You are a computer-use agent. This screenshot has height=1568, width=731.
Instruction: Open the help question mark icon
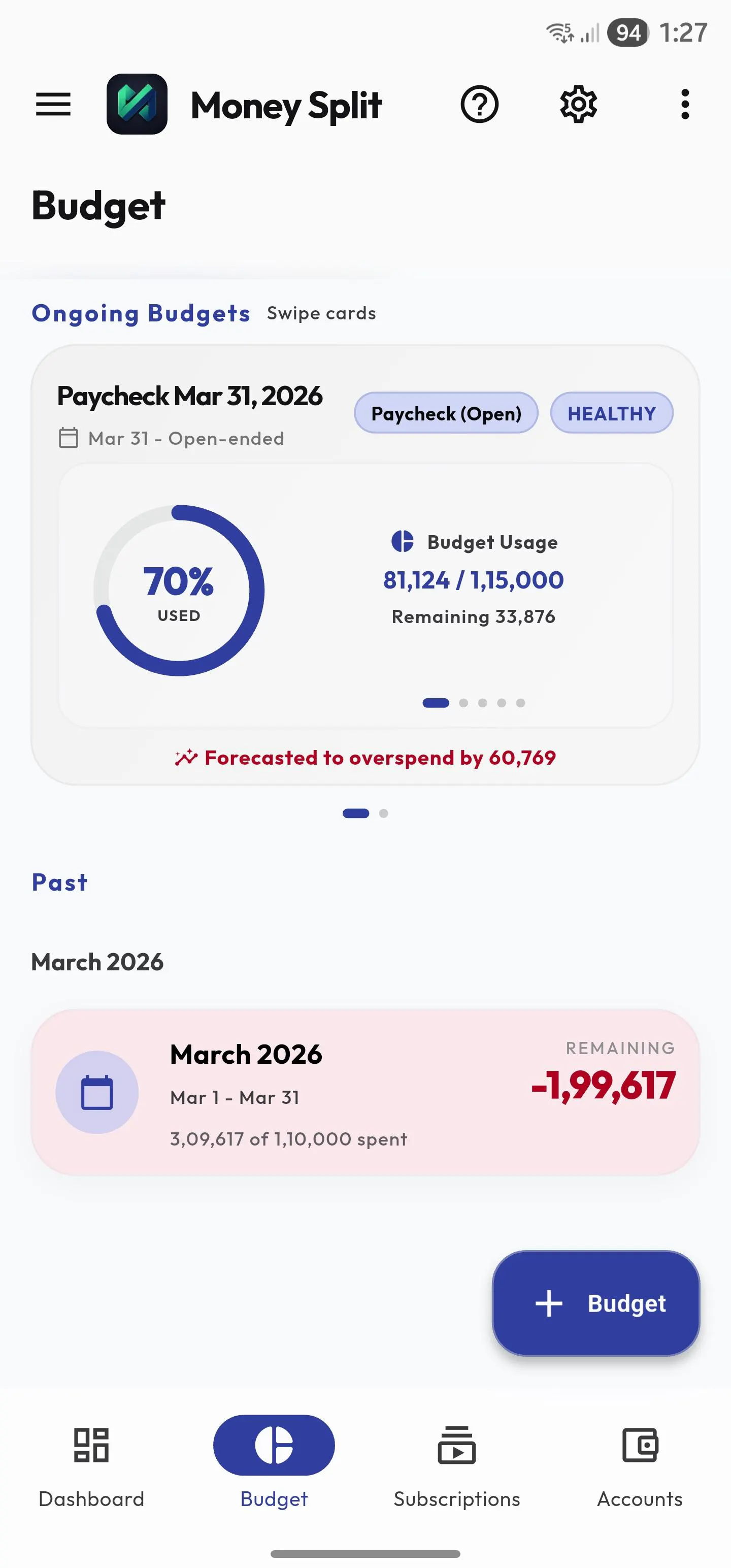[x=480, y=104]
